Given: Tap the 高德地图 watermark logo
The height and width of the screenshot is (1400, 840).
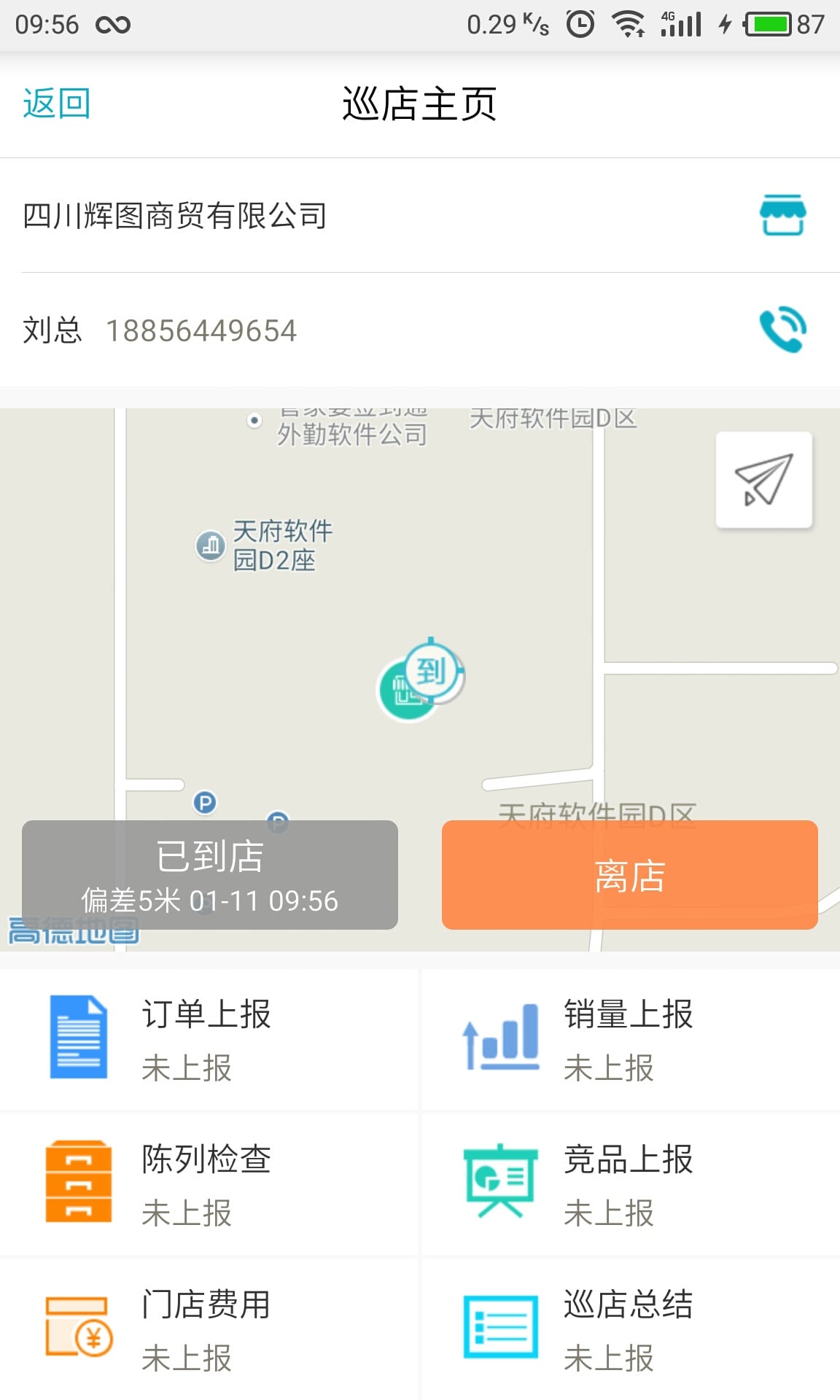Looking at the screenshot, I should coord(73,933).
